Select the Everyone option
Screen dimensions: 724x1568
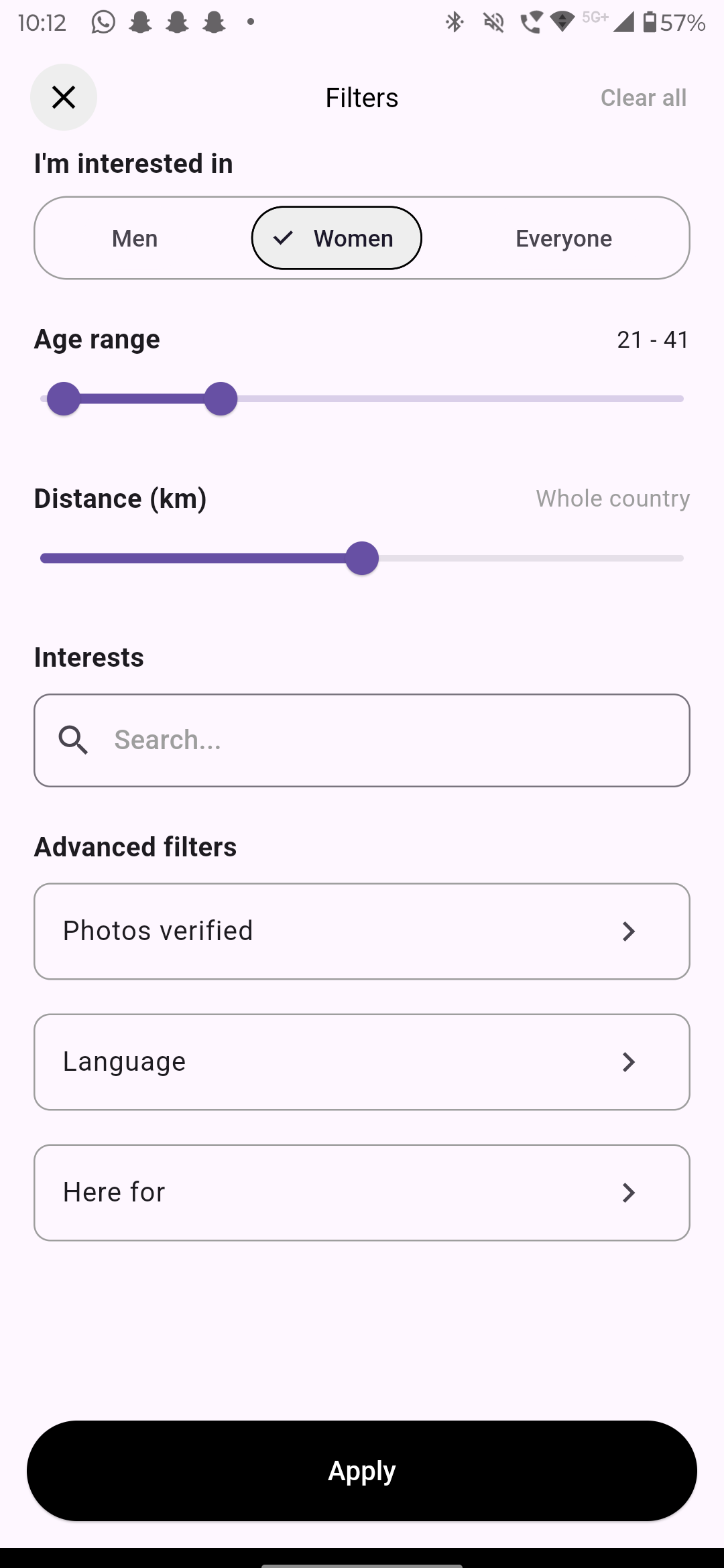click(x=564, y=238)
